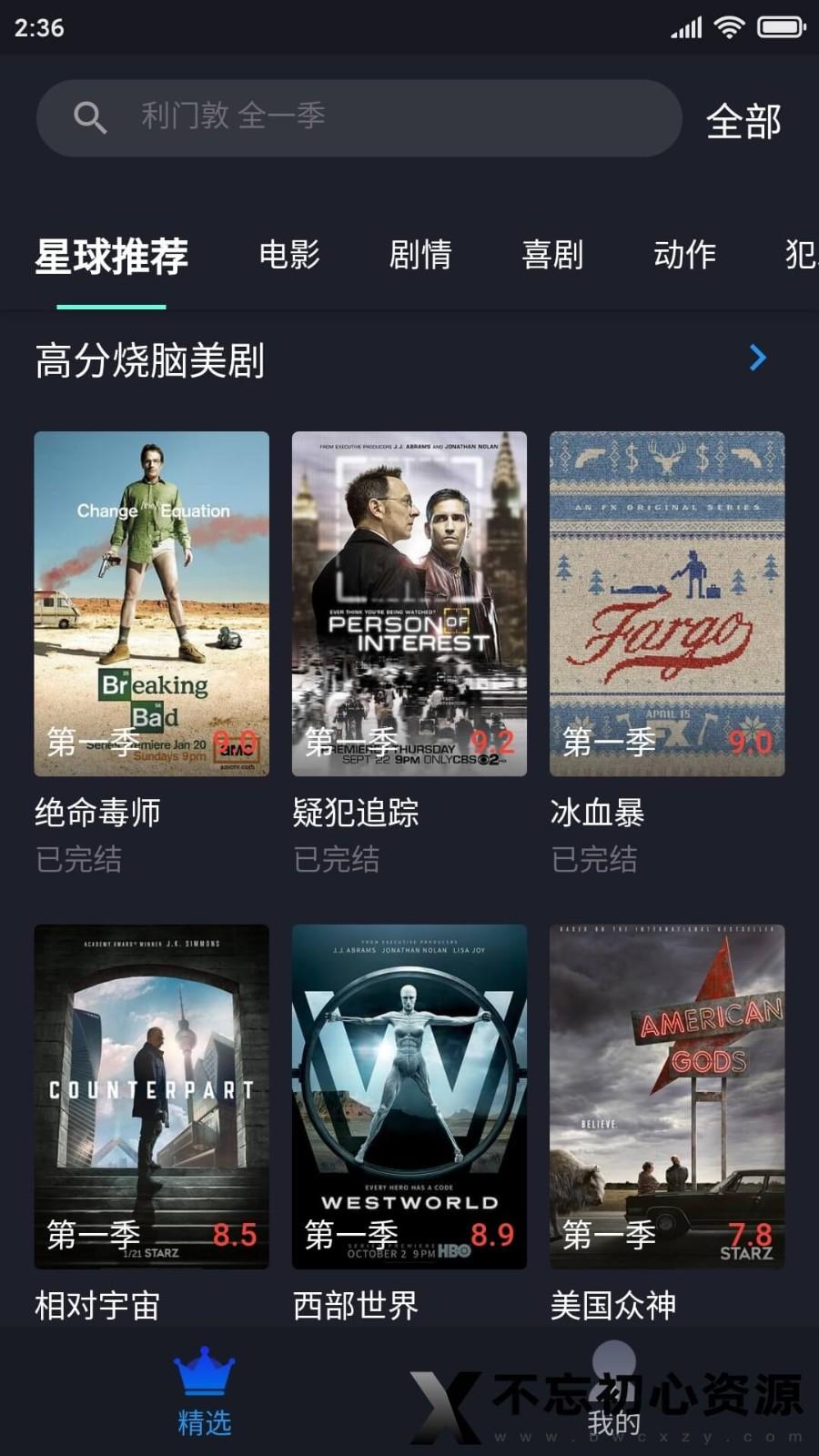Switch to the 我的 bottom tab
The image size is (819, 1456).
pyautogui.click(x=614, y=1392)
